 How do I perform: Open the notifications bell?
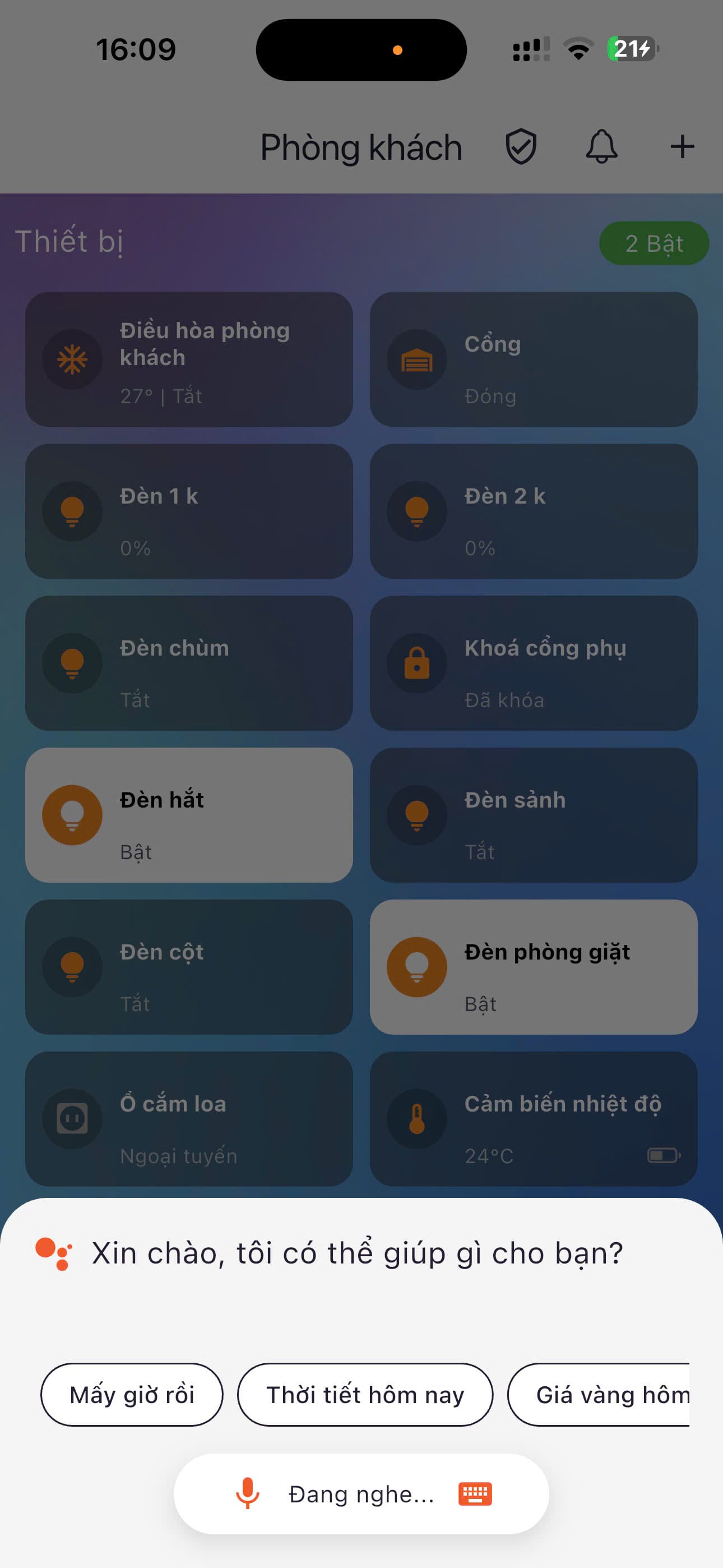[601, 147]
